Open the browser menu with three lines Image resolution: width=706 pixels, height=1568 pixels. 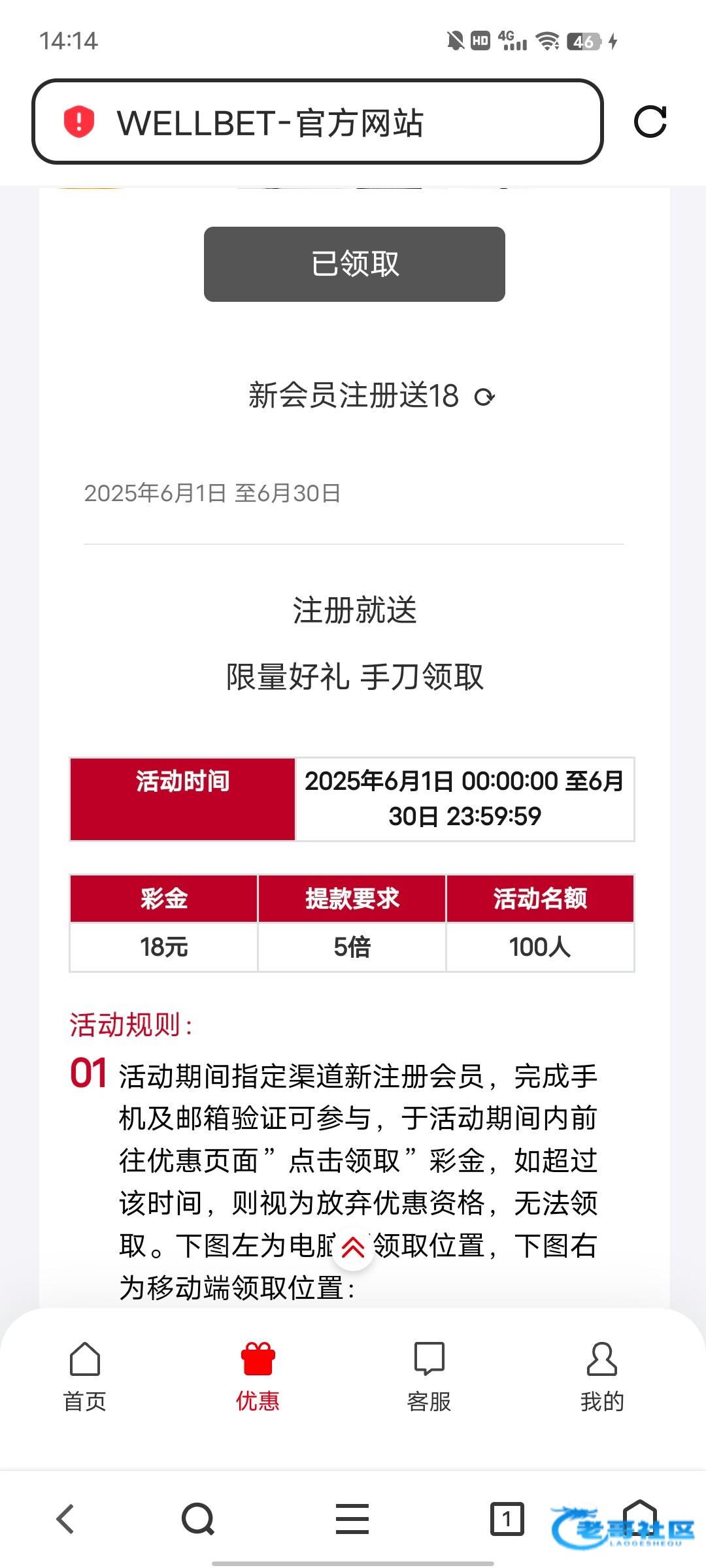pyautogui.click(x=352, y=1518)
